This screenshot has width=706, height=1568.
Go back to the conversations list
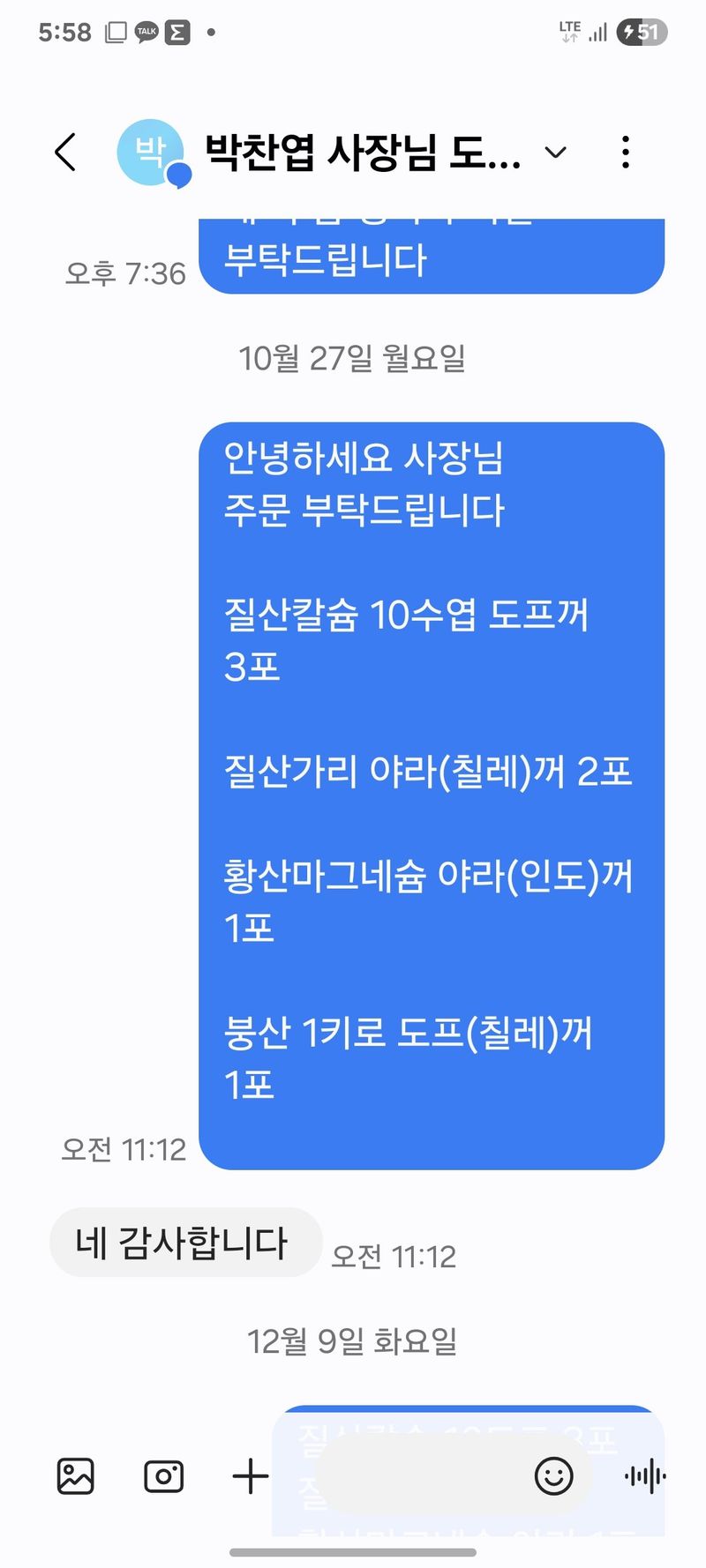66,152
